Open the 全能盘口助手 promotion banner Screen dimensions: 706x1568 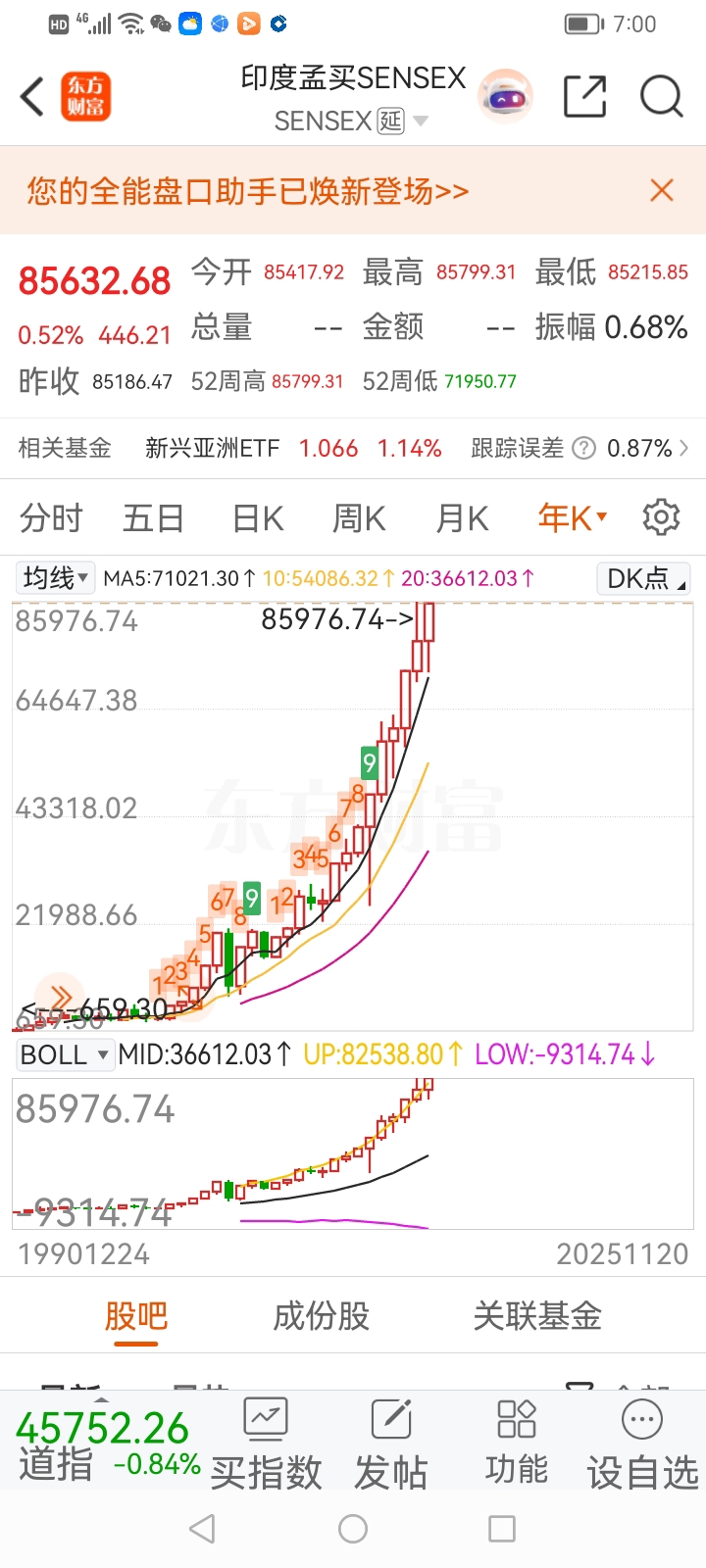pos(248,191)
